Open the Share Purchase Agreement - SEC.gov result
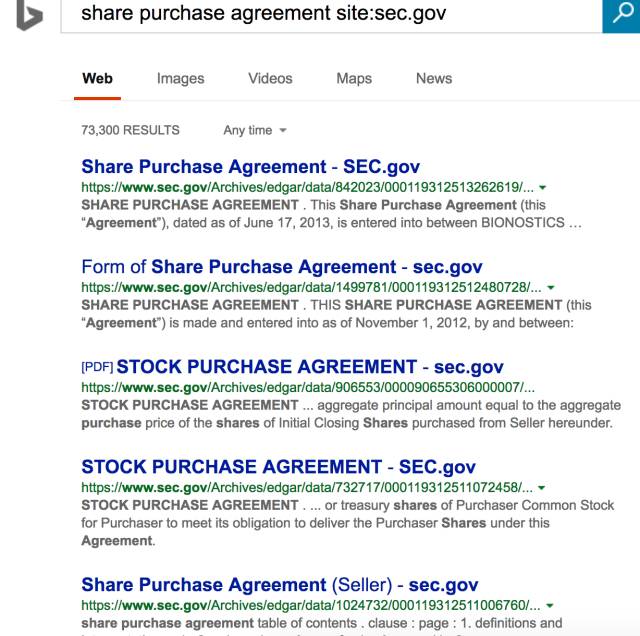This screenshot has width=640, height=636. pos(250,167)
